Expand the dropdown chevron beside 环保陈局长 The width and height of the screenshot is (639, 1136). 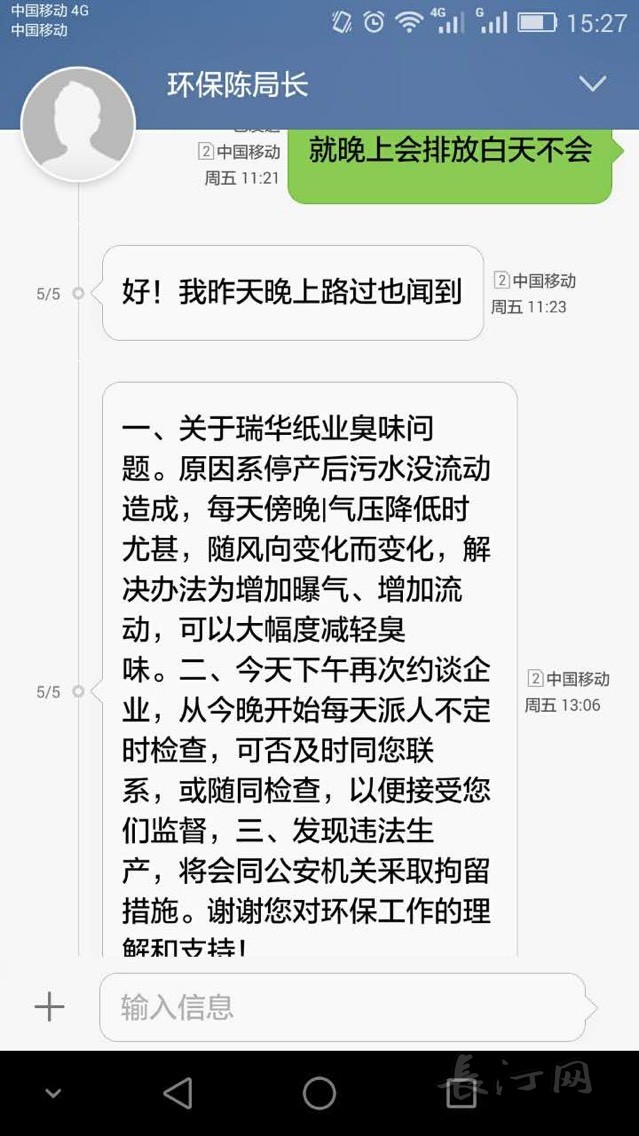593,84
